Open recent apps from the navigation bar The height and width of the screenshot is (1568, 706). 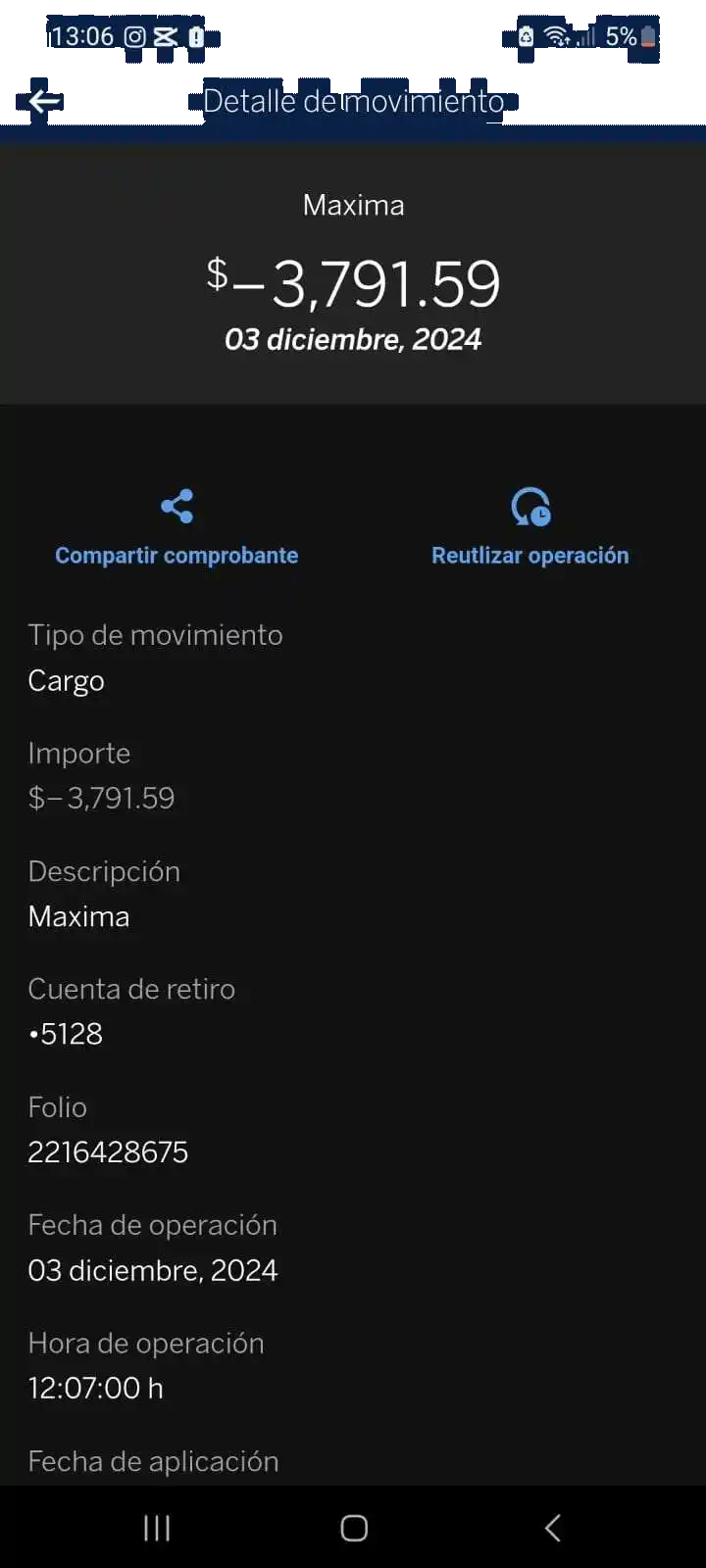coord(157,1527)
